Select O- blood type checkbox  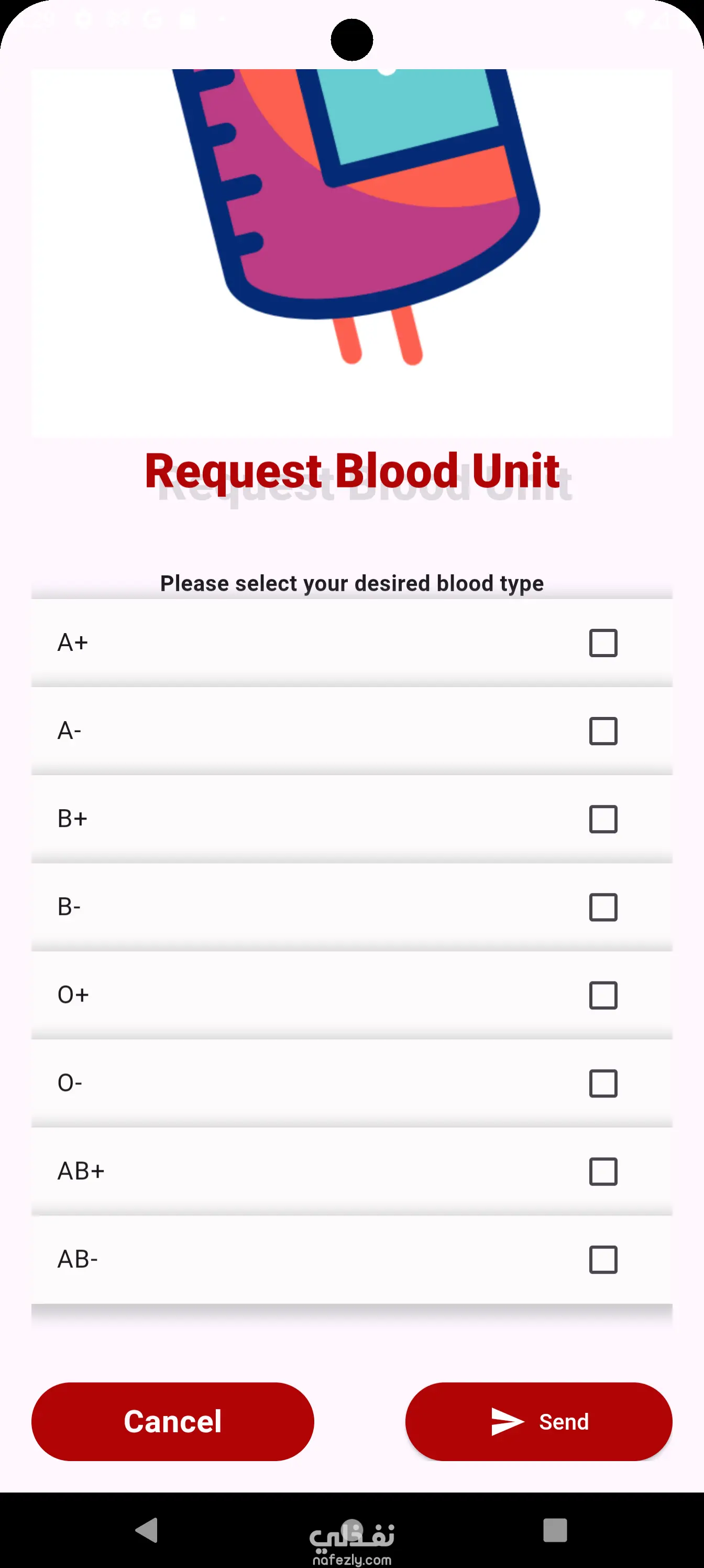coord(603,1083)
